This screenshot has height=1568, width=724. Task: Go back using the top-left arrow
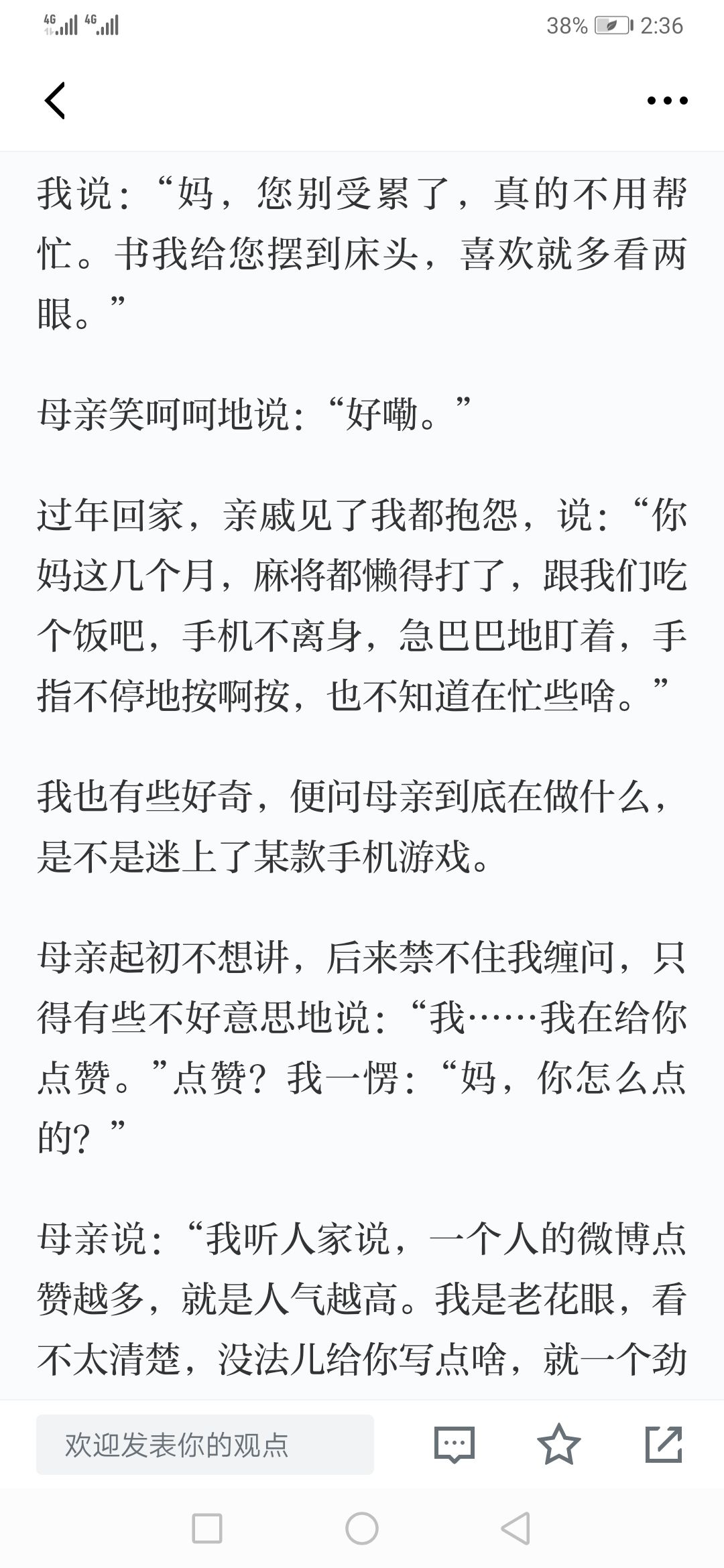[x=55, y=101]
